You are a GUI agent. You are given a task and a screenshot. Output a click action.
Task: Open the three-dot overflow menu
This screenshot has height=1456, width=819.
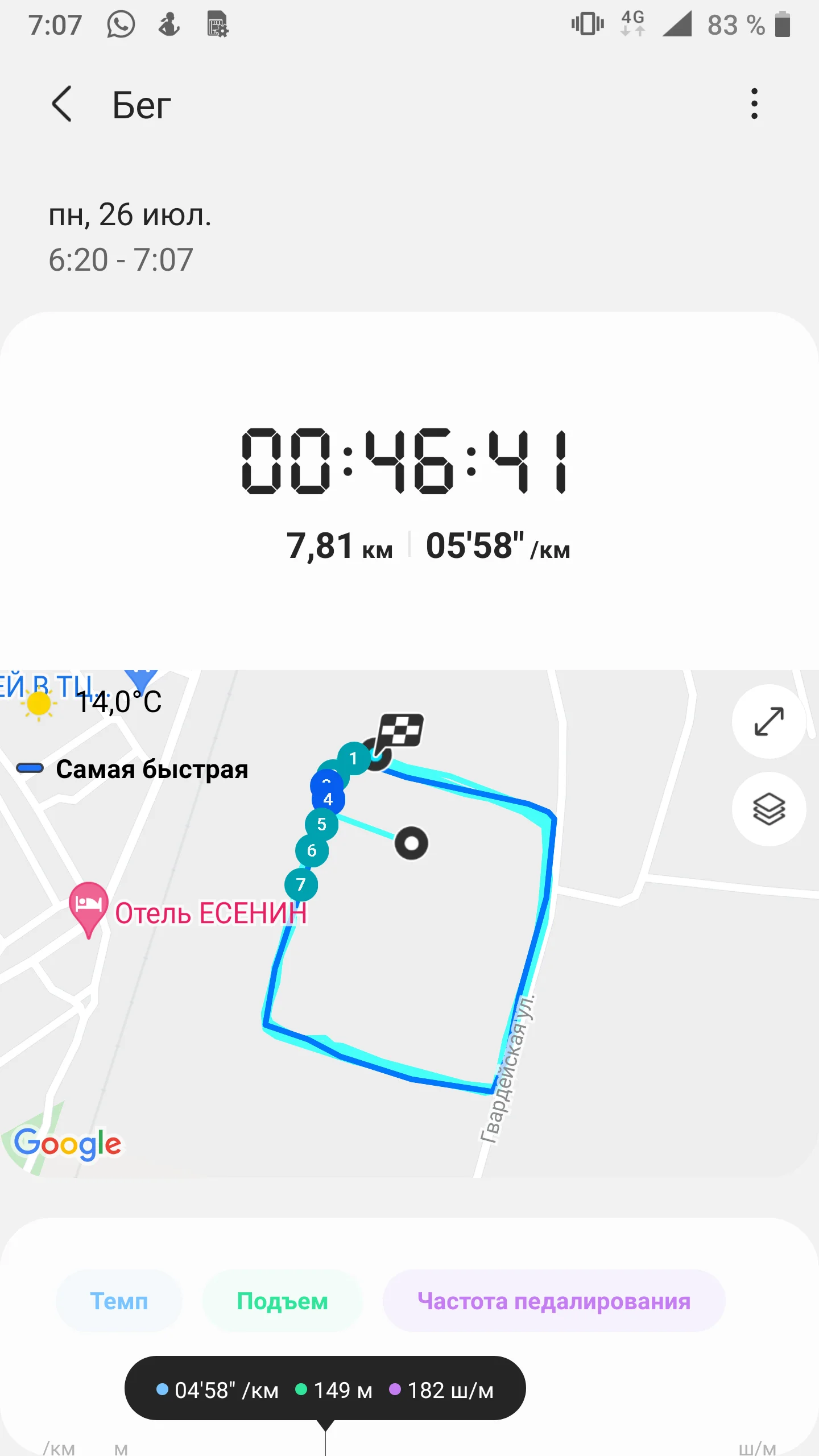[x=754, y=104]
